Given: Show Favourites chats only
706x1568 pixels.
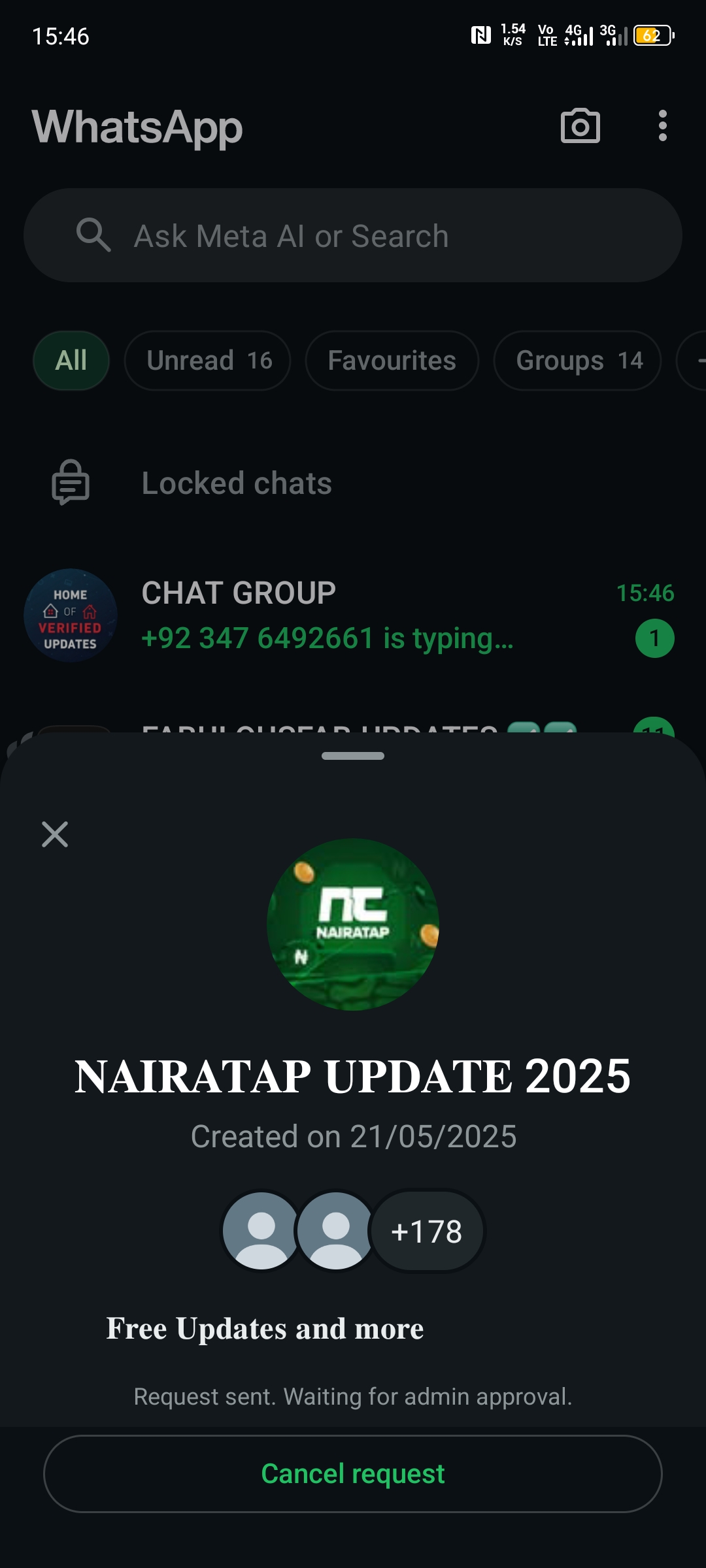Looking at the screenshot, I should click(x=392, y=361).
